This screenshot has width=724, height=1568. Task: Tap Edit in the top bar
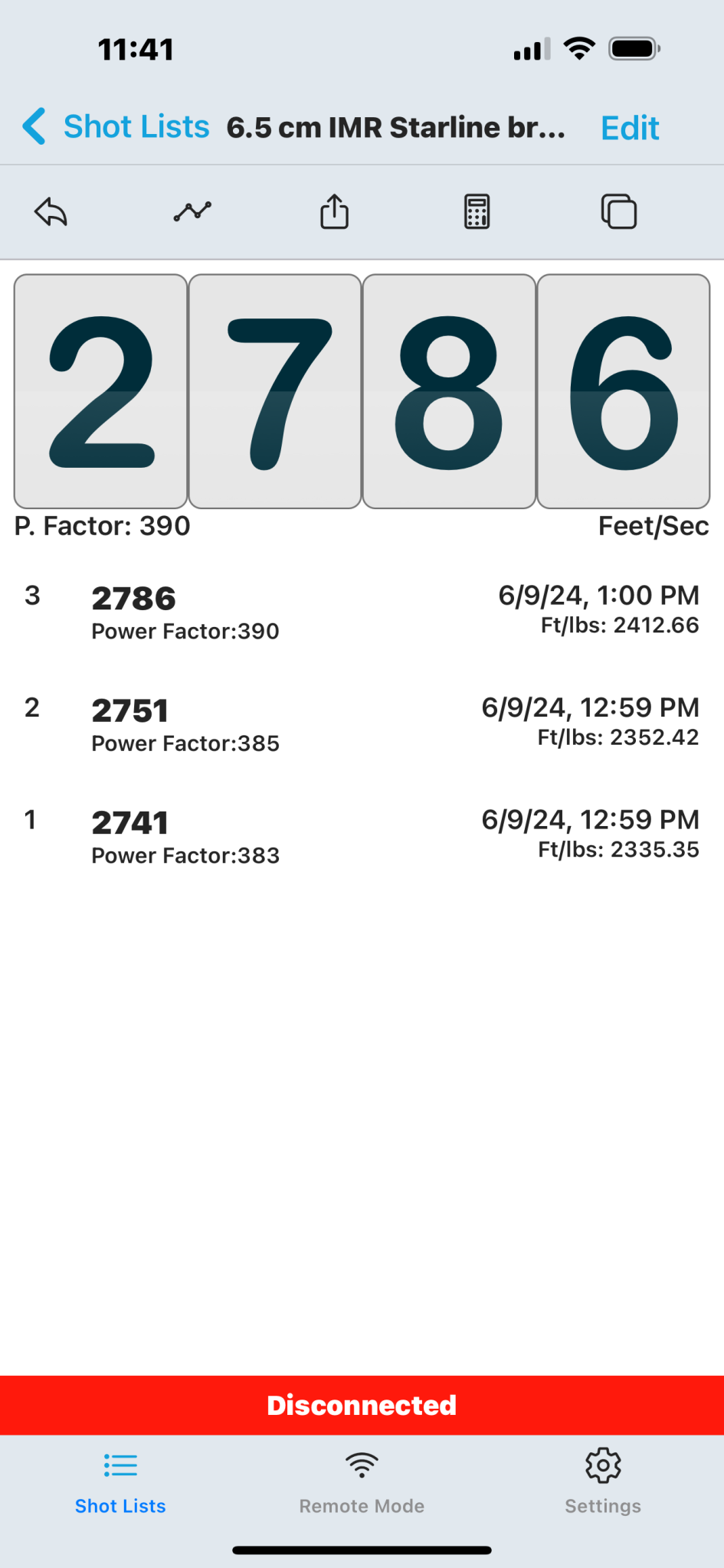click(630, 128)
